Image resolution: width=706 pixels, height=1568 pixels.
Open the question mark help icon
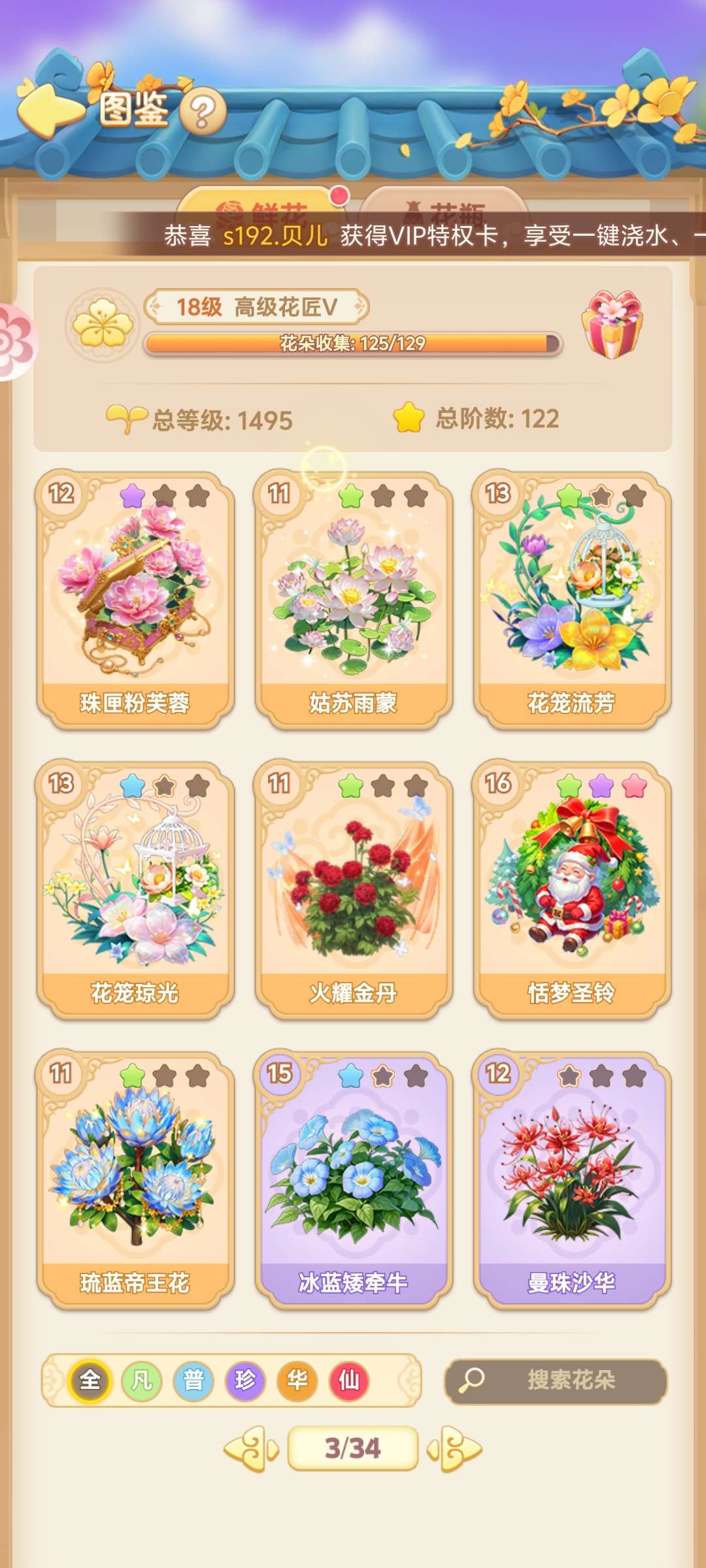(203, 112)
